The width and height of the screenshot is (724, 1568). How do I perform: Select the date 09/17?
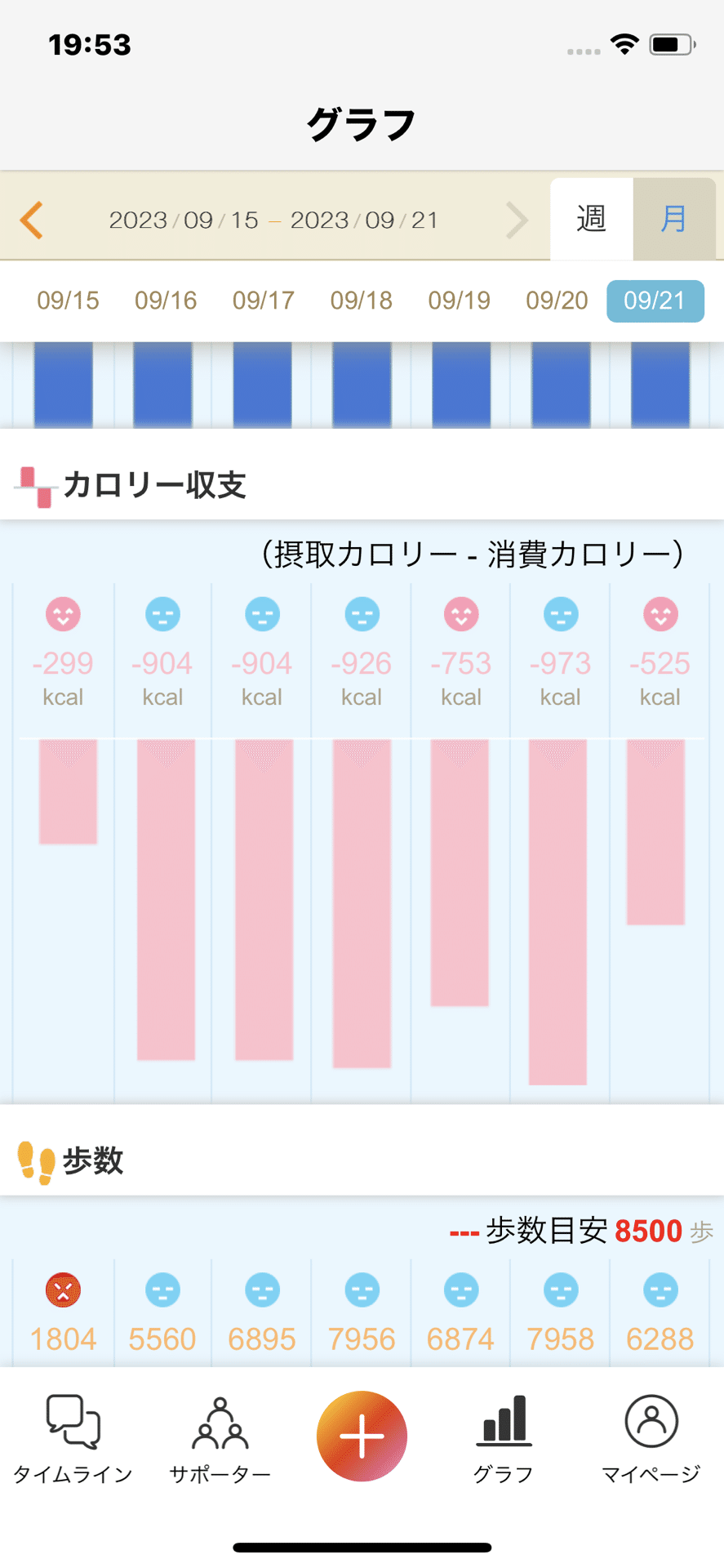pos(264,301)
